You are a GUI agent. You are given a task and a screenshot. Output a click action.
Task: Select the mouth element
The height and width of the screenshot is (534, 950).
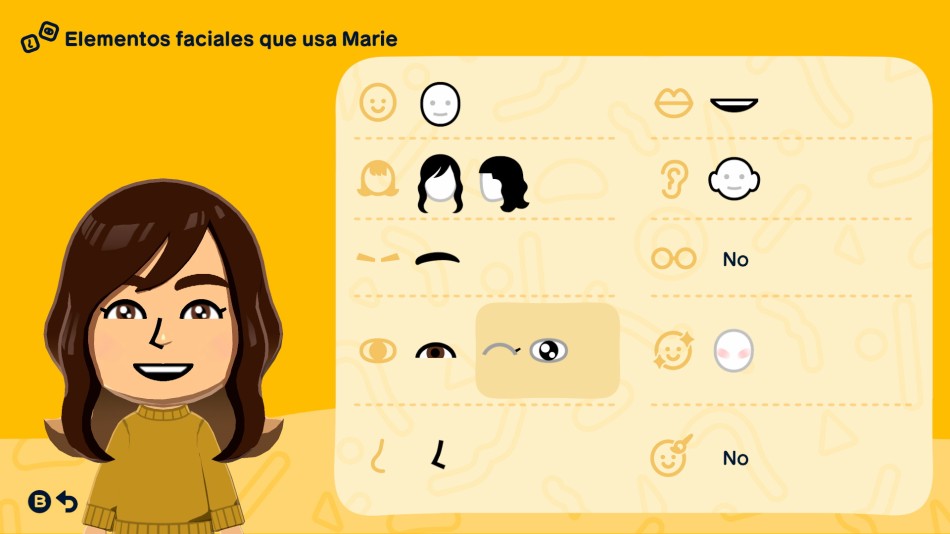point(734,103)
